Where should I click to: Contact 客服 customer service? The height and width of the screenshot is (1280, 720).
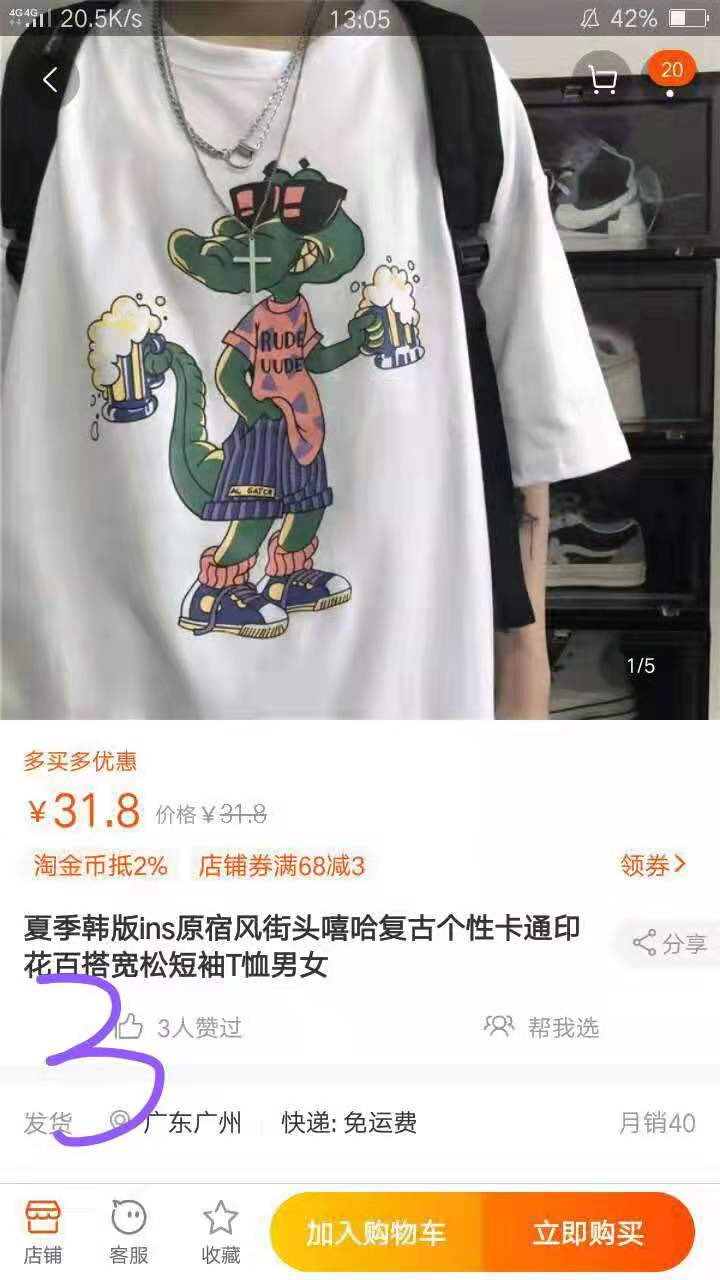129,1233
